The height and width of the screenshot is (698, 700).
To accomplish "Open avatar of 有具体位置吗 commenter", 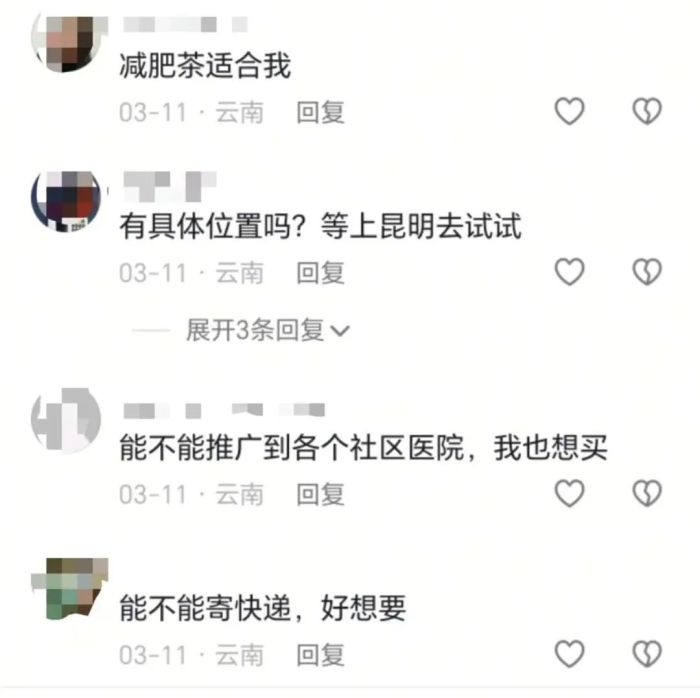I will [x=68, y=201].
